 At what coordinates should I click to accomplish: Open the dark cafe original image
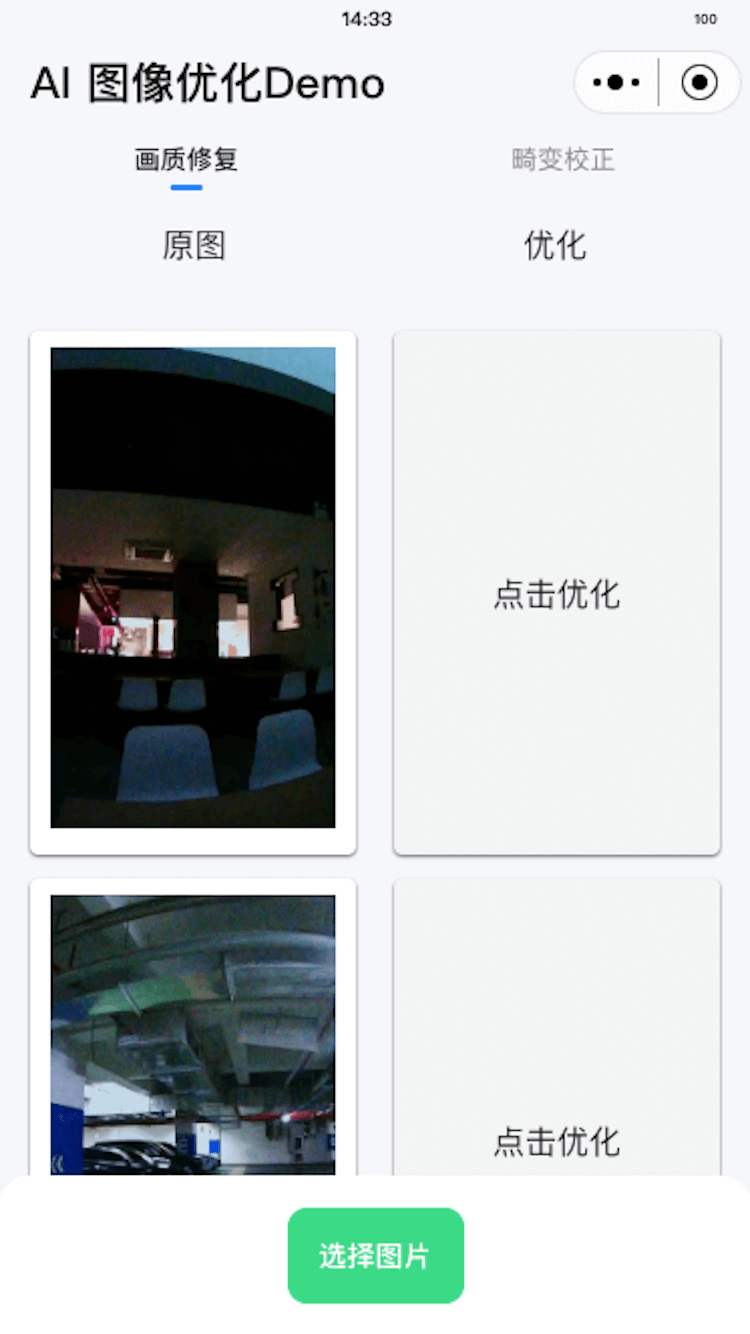[x=193, y=588]
